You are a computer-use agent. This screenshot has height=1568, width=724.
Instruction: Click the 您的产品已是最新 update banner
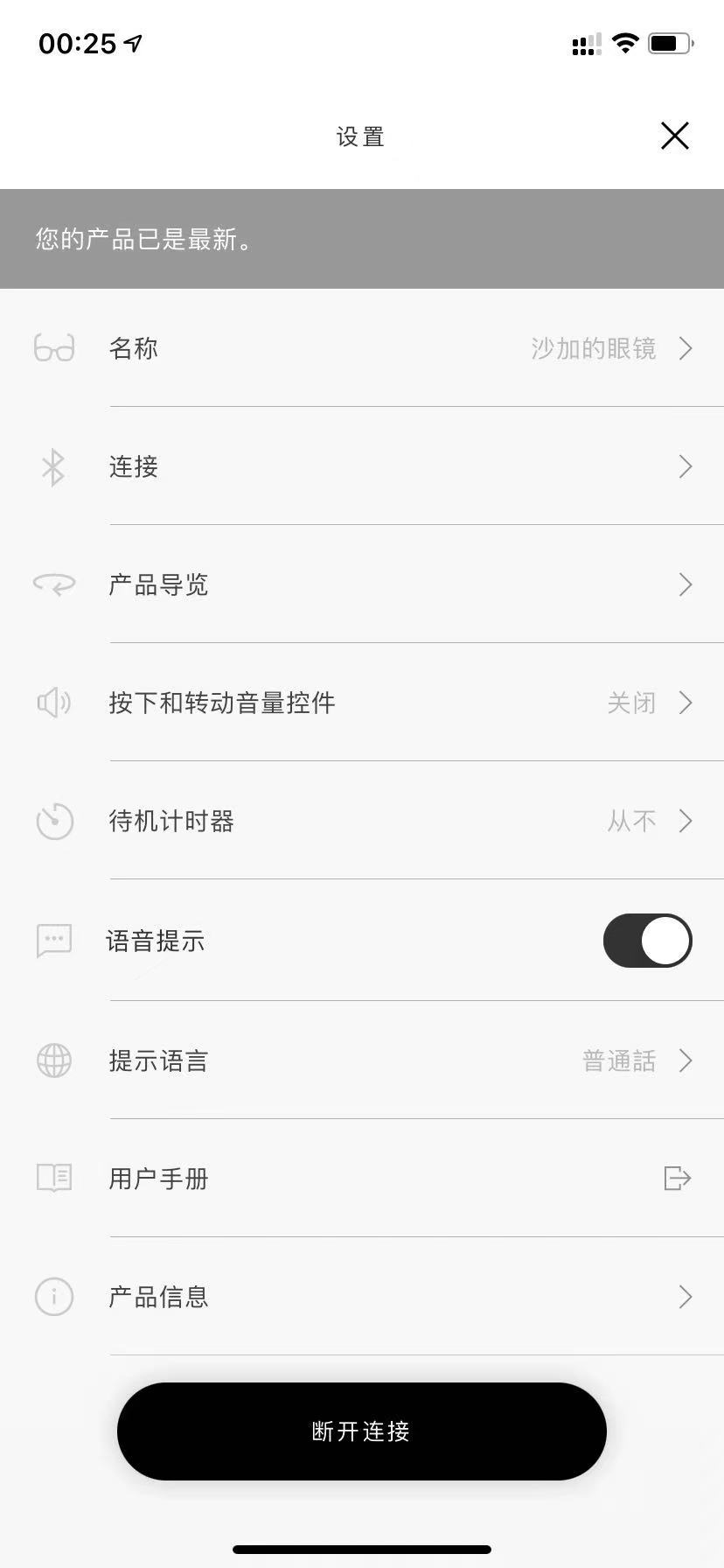pyautogui.click(x=361, y=239)
